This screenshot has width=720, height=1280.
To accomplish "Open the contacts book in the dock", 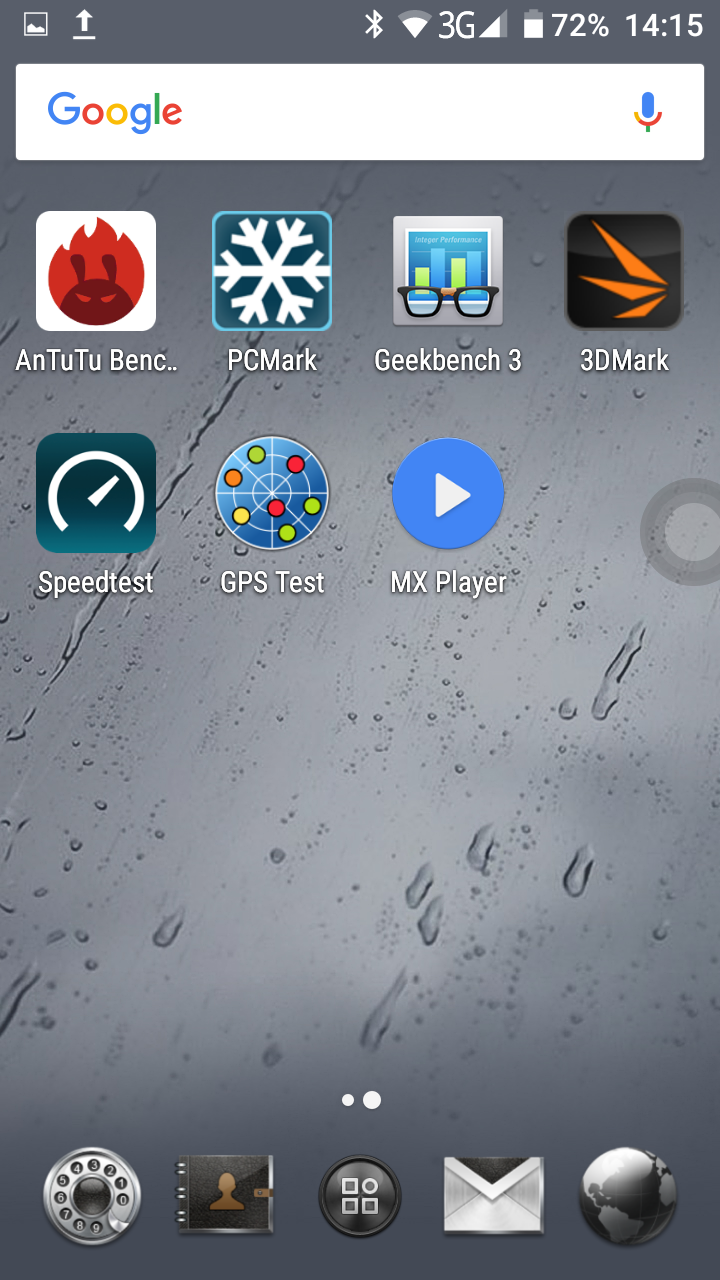I will (x=226, y=1196).
